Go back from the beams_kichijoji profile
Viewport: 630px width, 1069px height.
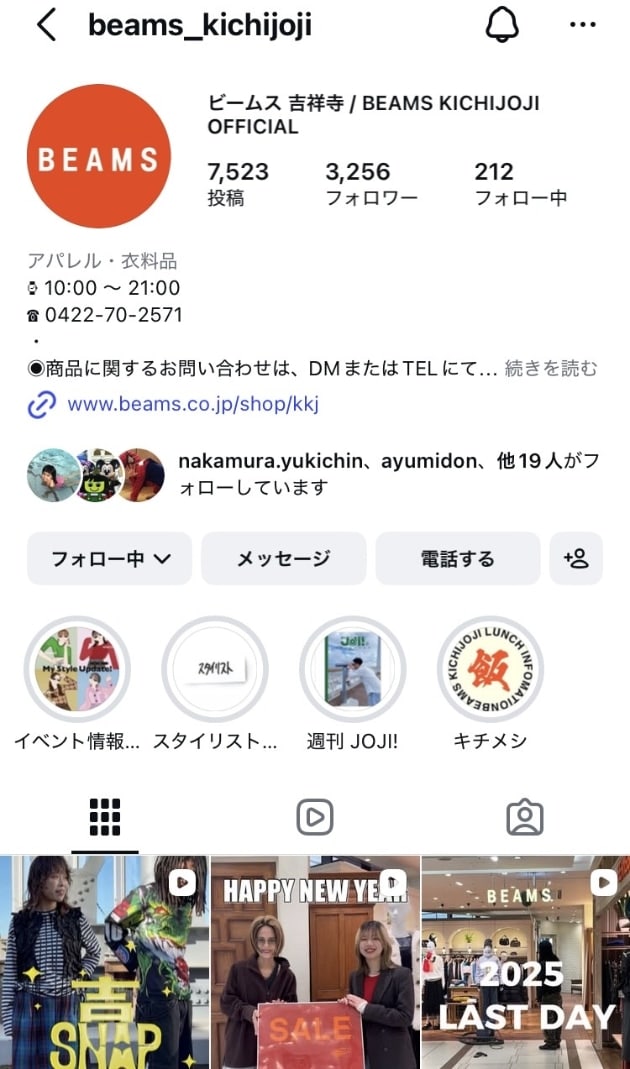pyautogui.click(x=46, y=26)
